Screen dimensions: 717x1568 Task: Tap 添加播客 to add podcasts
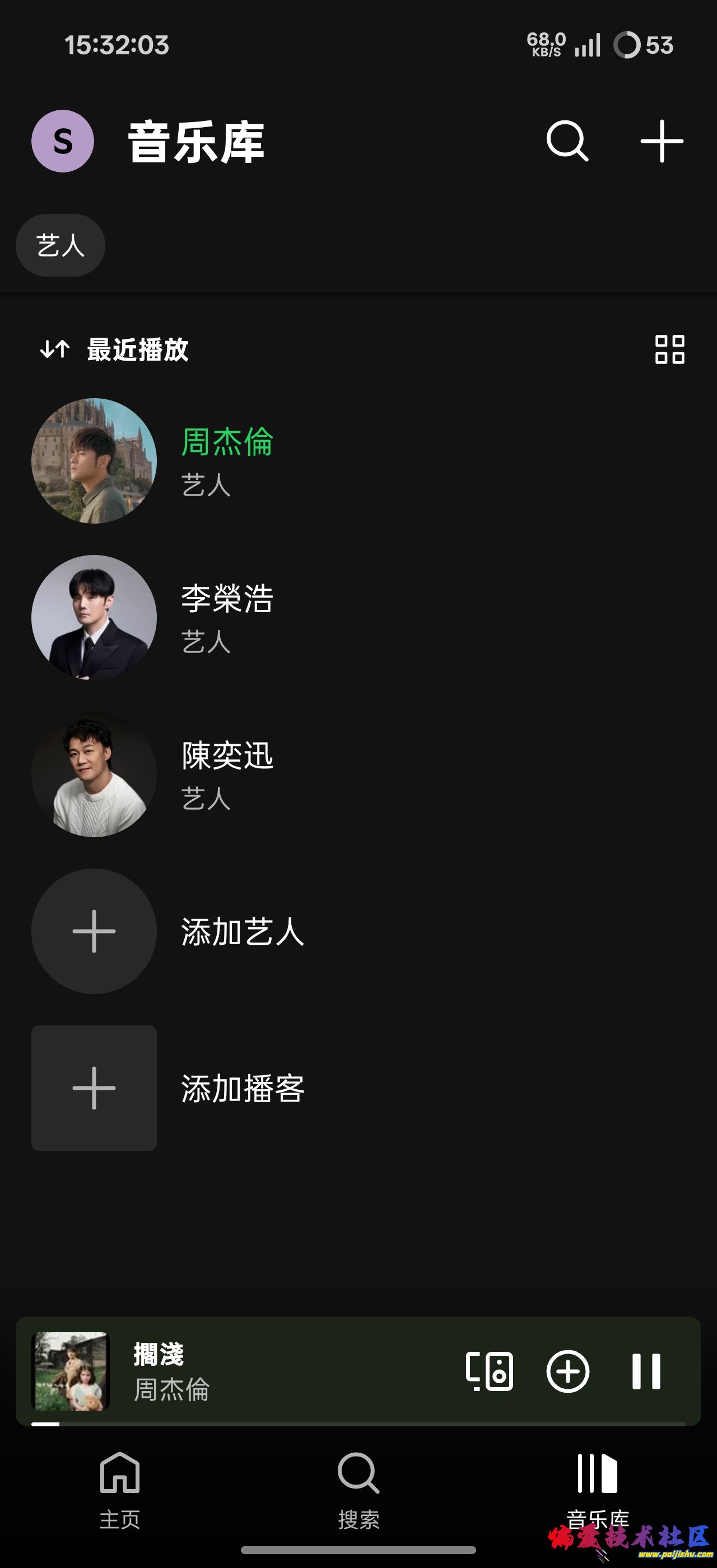(242, 1088)
